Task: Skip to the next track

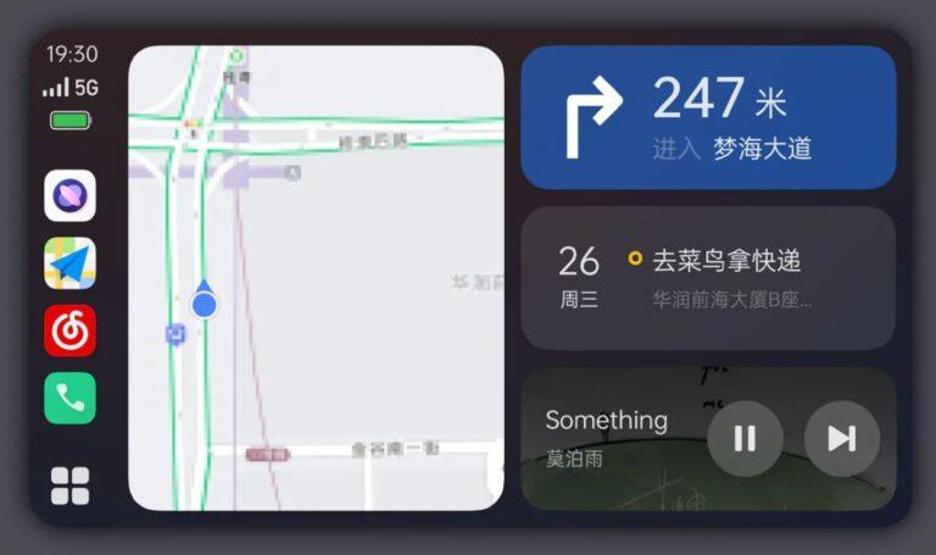Action: click(842, 438)
